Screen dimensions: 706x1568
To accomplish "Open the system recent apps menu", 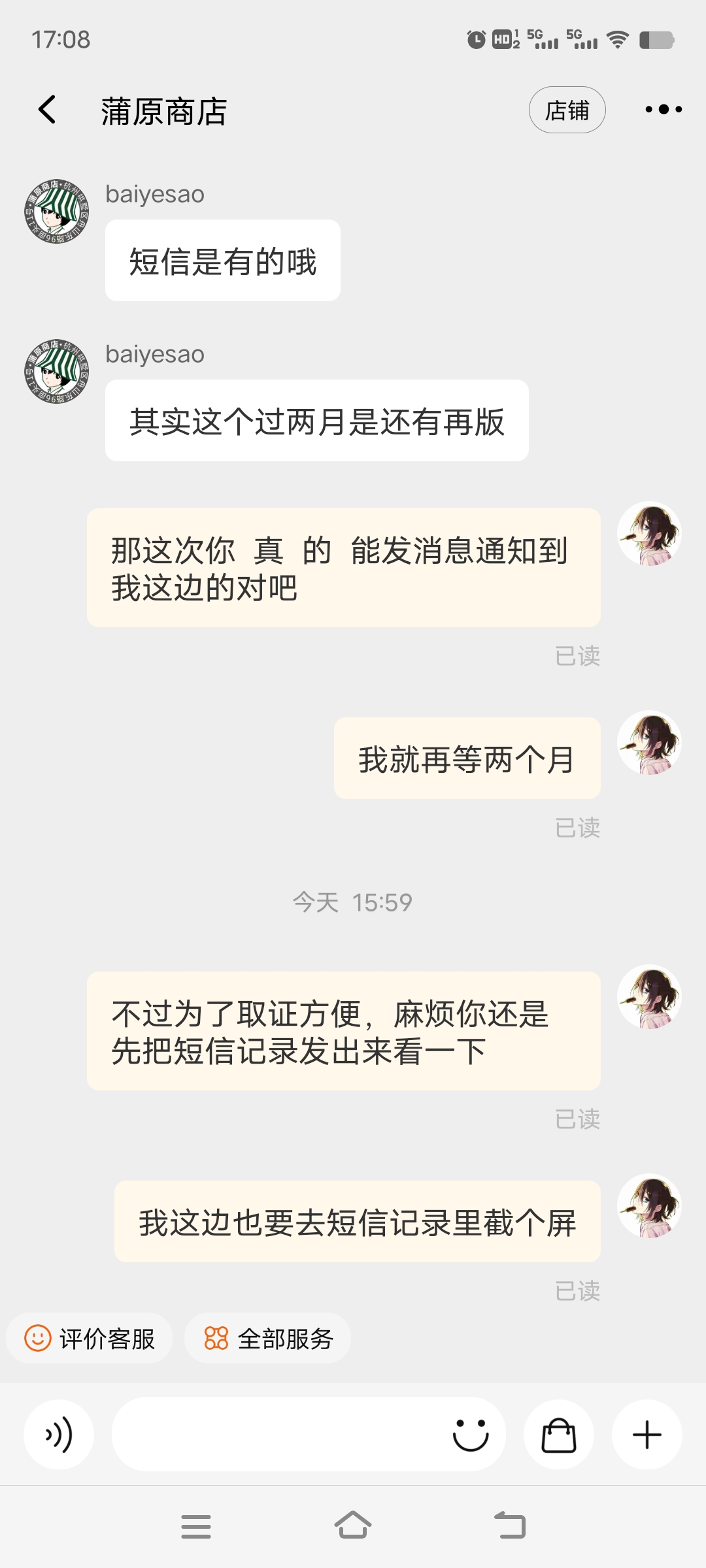I will pos(196,1526).
